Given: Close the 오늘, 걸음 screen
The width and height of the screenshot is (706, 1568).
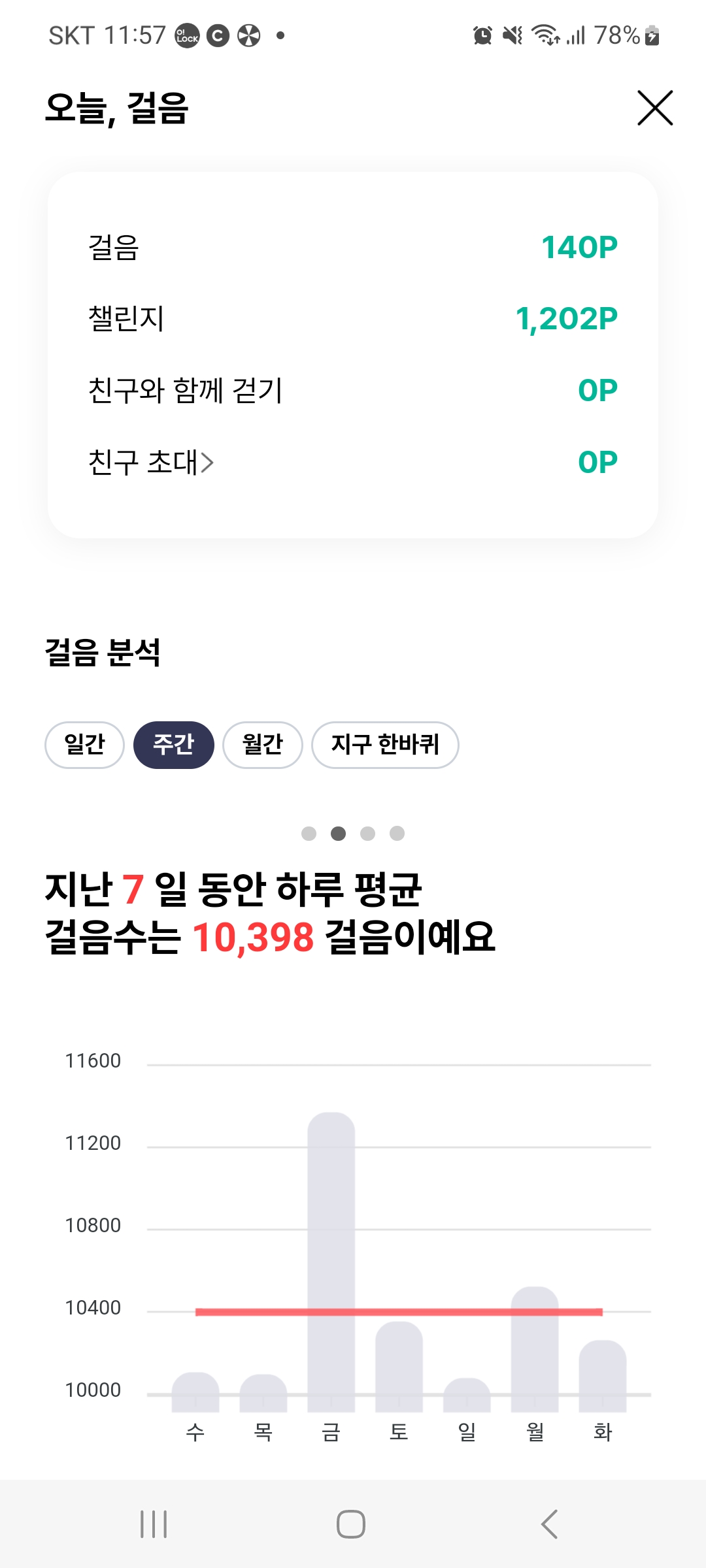Looking at the screenshot, I should 655,108.
